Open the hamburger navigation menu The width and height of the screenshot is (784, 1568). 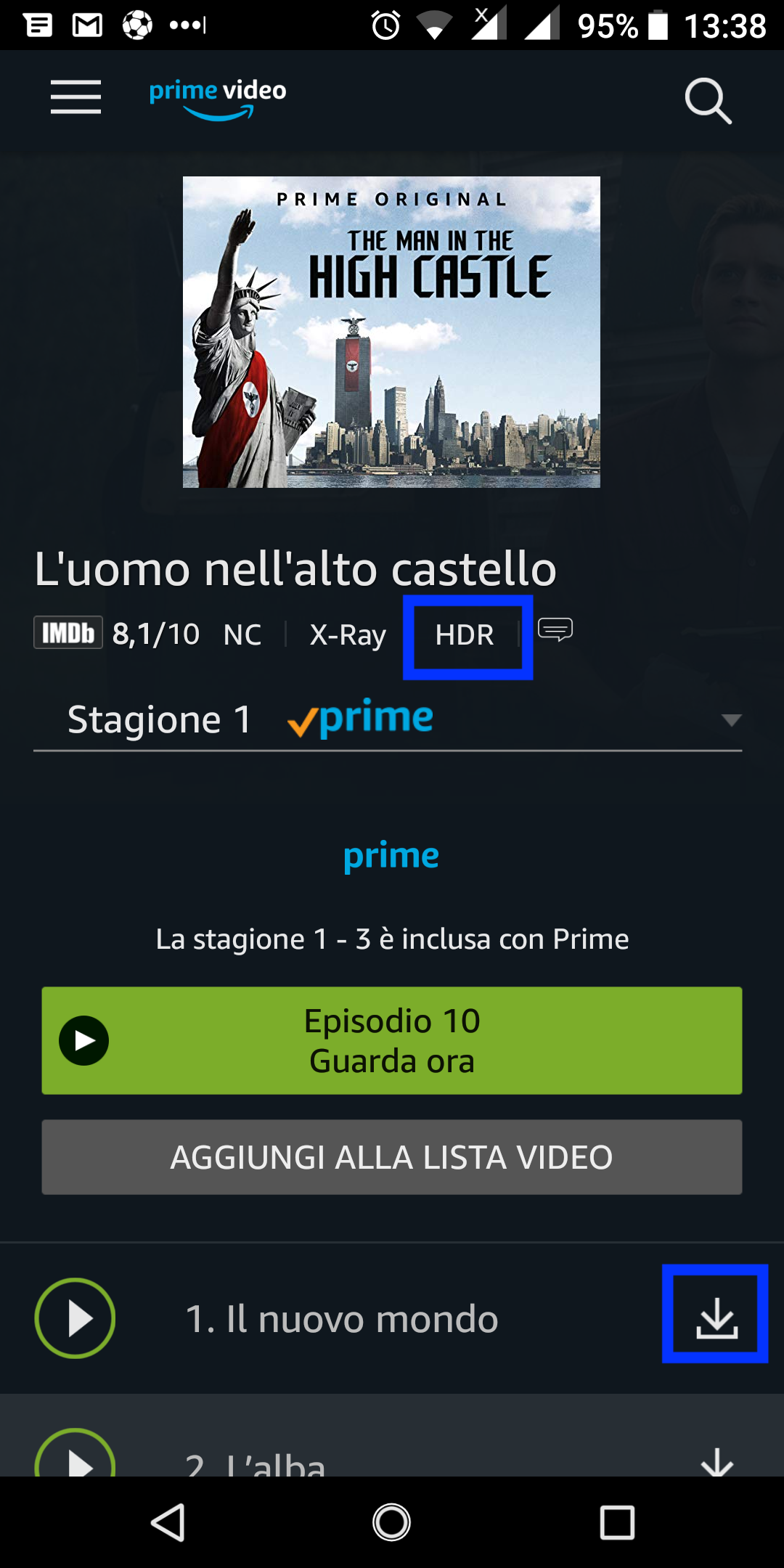[75, 97]
